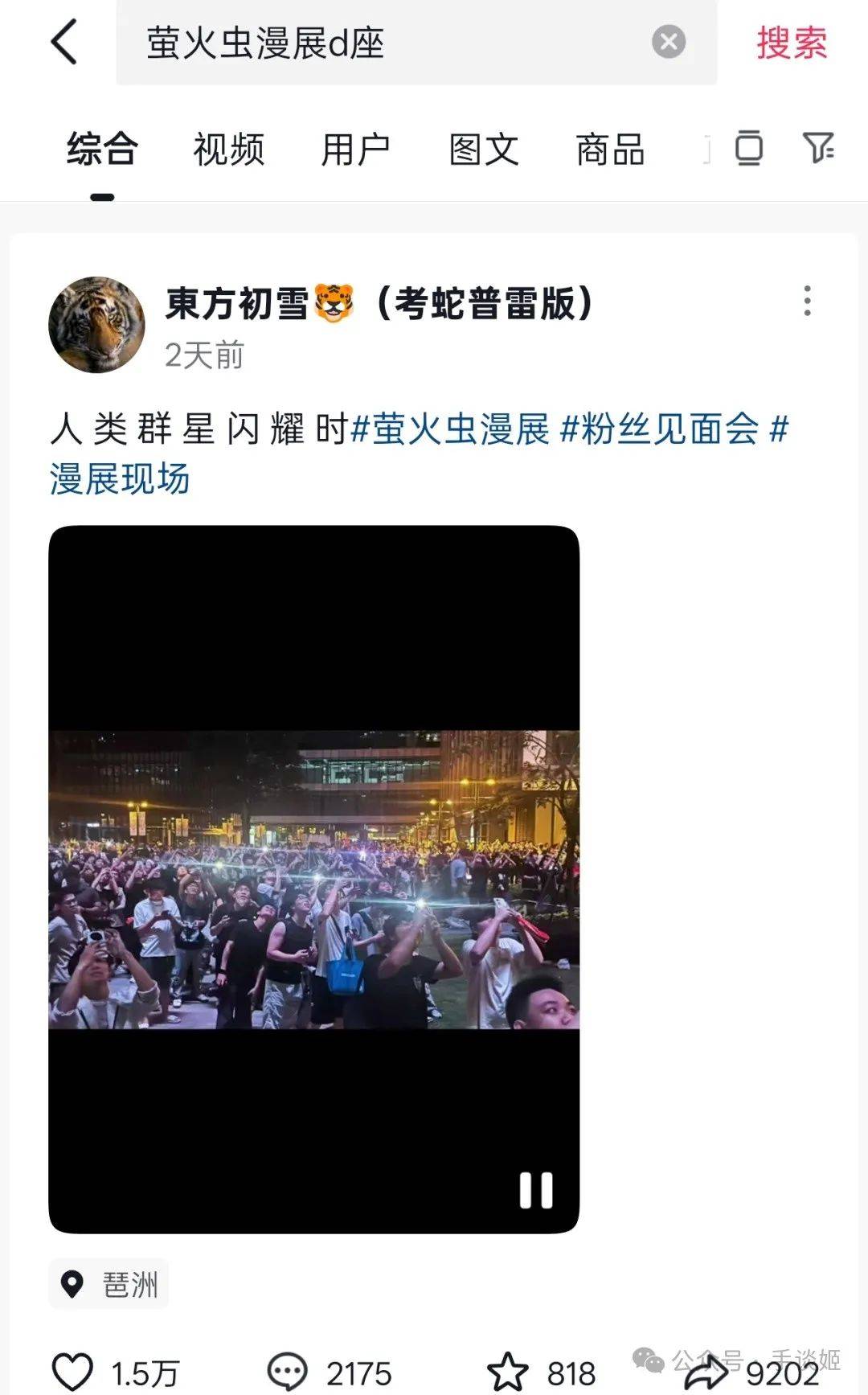Tap the search field with 萤火虫漫展d座
This screenshot has width=868, height=1395.
click(386, 43)
